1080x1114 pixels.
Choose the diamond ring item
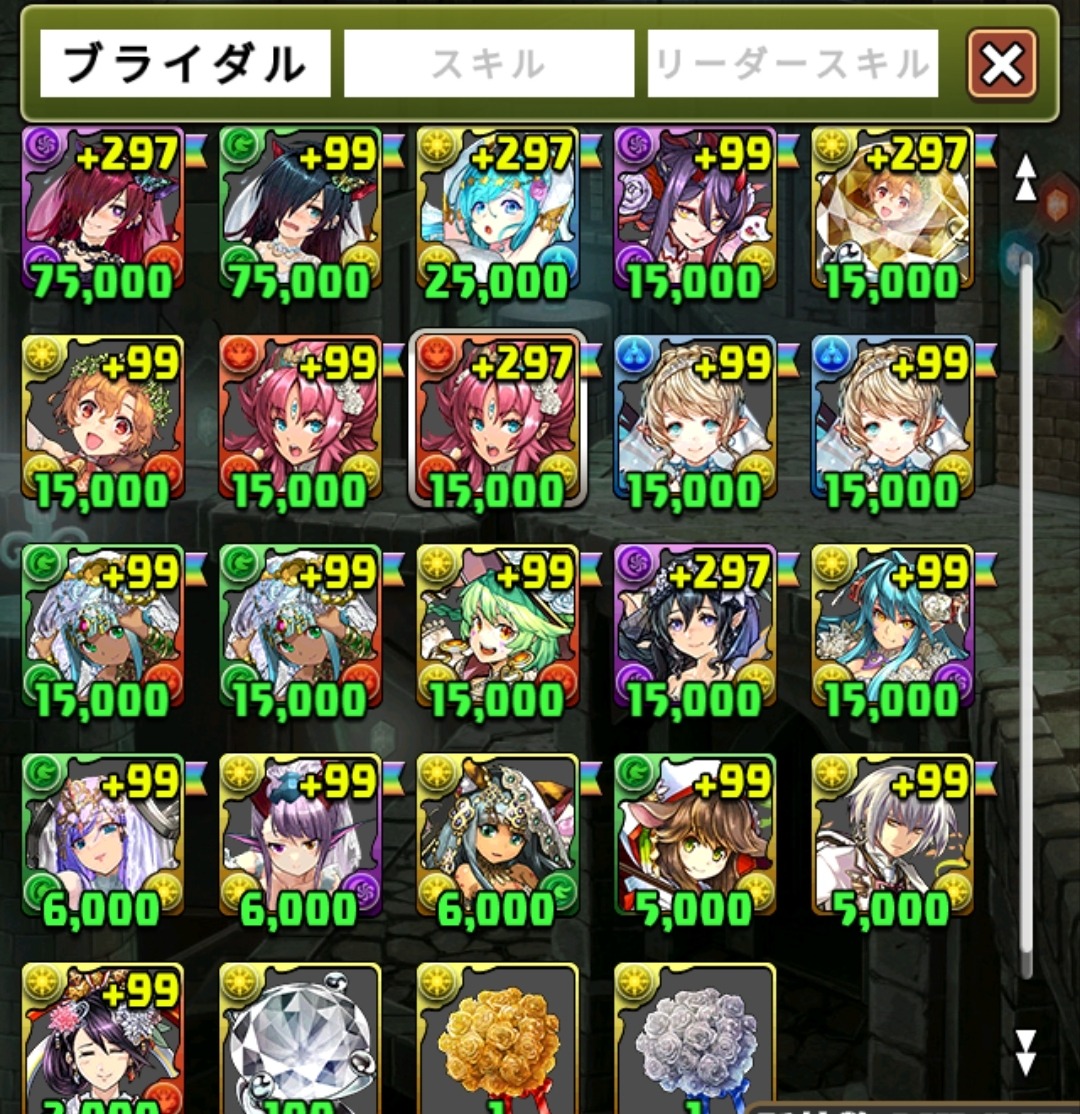point(300,1040)
